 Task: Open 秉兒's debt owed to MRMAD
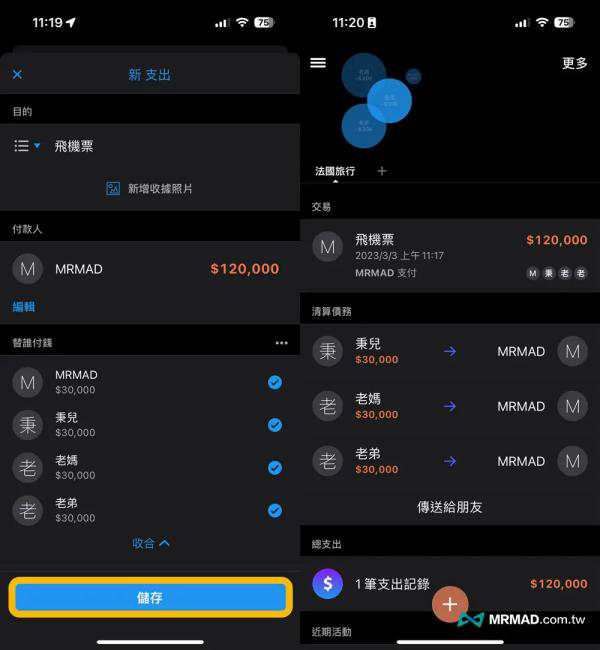pyautogui.click(x=450, y=351)
